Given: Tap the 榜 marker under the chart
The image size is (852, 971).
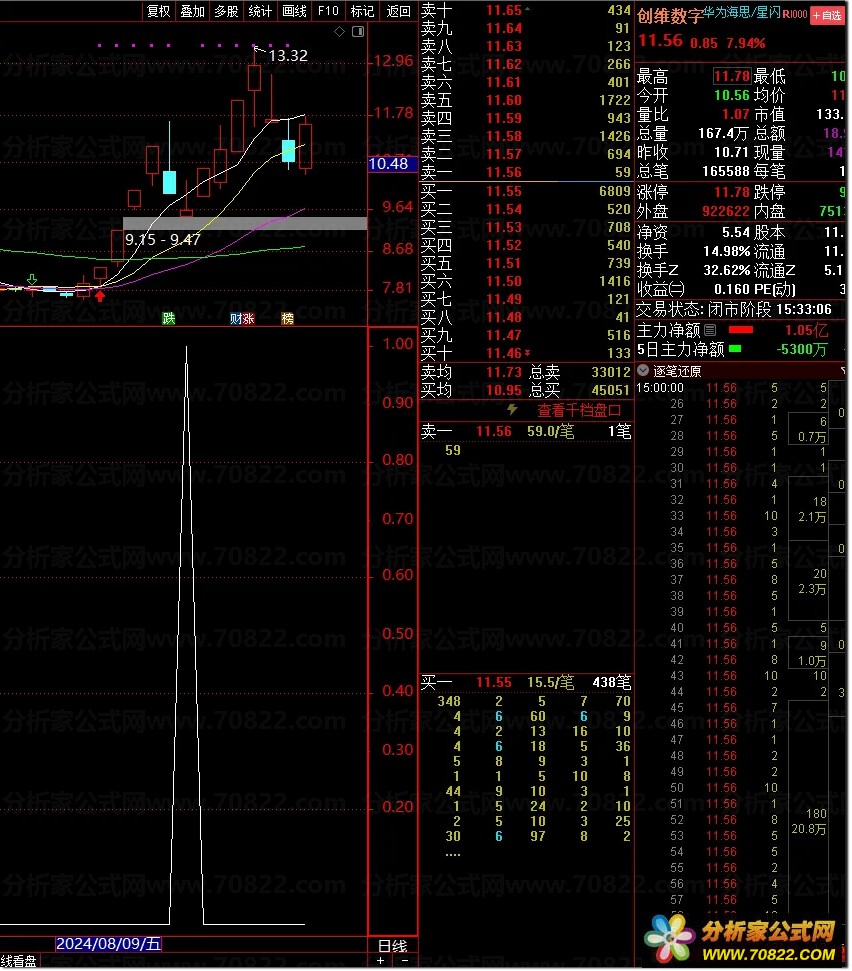Looking at the screenshot, I should click(x=288, y=319).
